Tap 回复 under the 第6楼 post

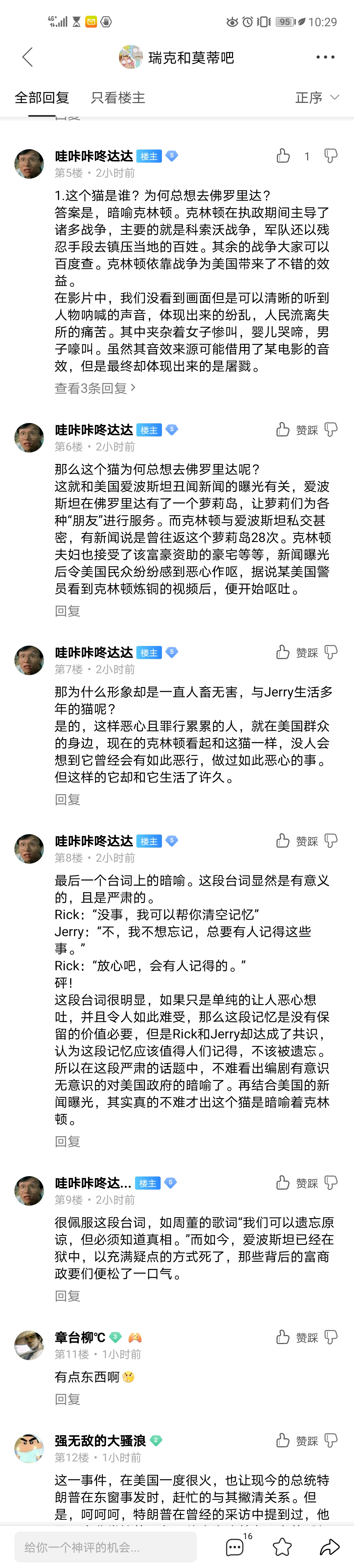[x=68, y=611]
